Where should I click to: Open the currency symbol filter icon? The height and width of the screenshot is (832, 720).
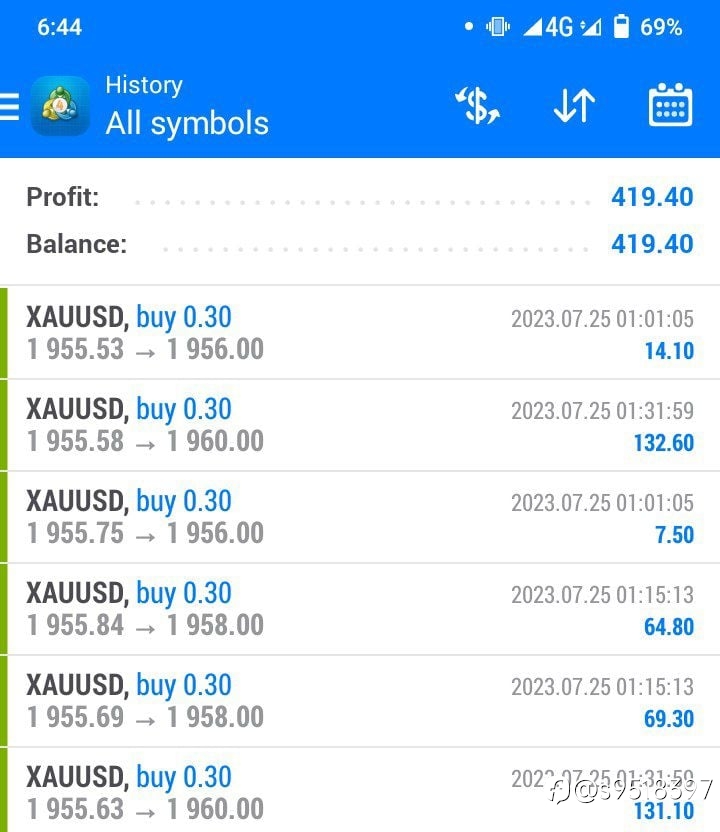(x=478, y=106)
